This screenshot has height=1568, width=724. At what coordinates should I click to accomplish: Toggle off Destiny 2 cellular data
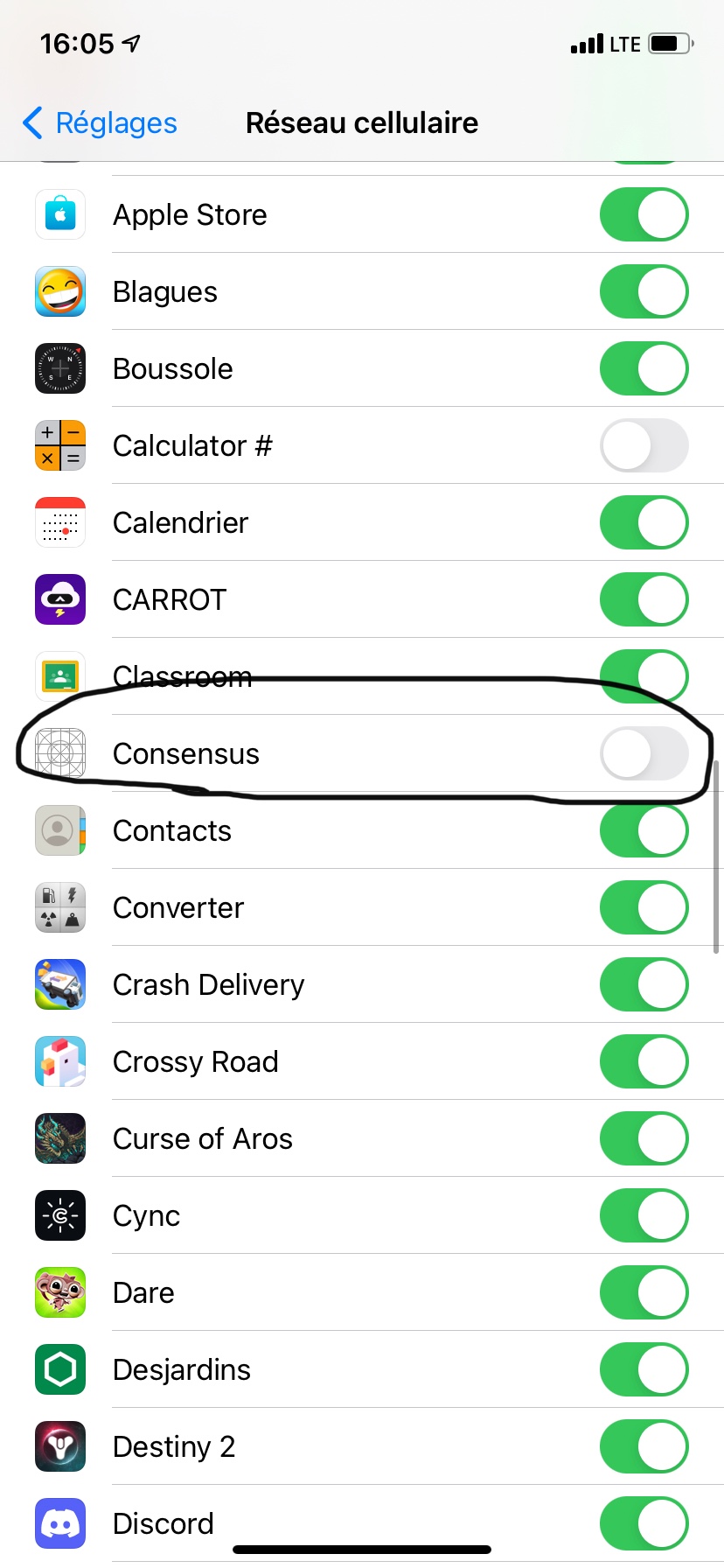click(644, 1446)
